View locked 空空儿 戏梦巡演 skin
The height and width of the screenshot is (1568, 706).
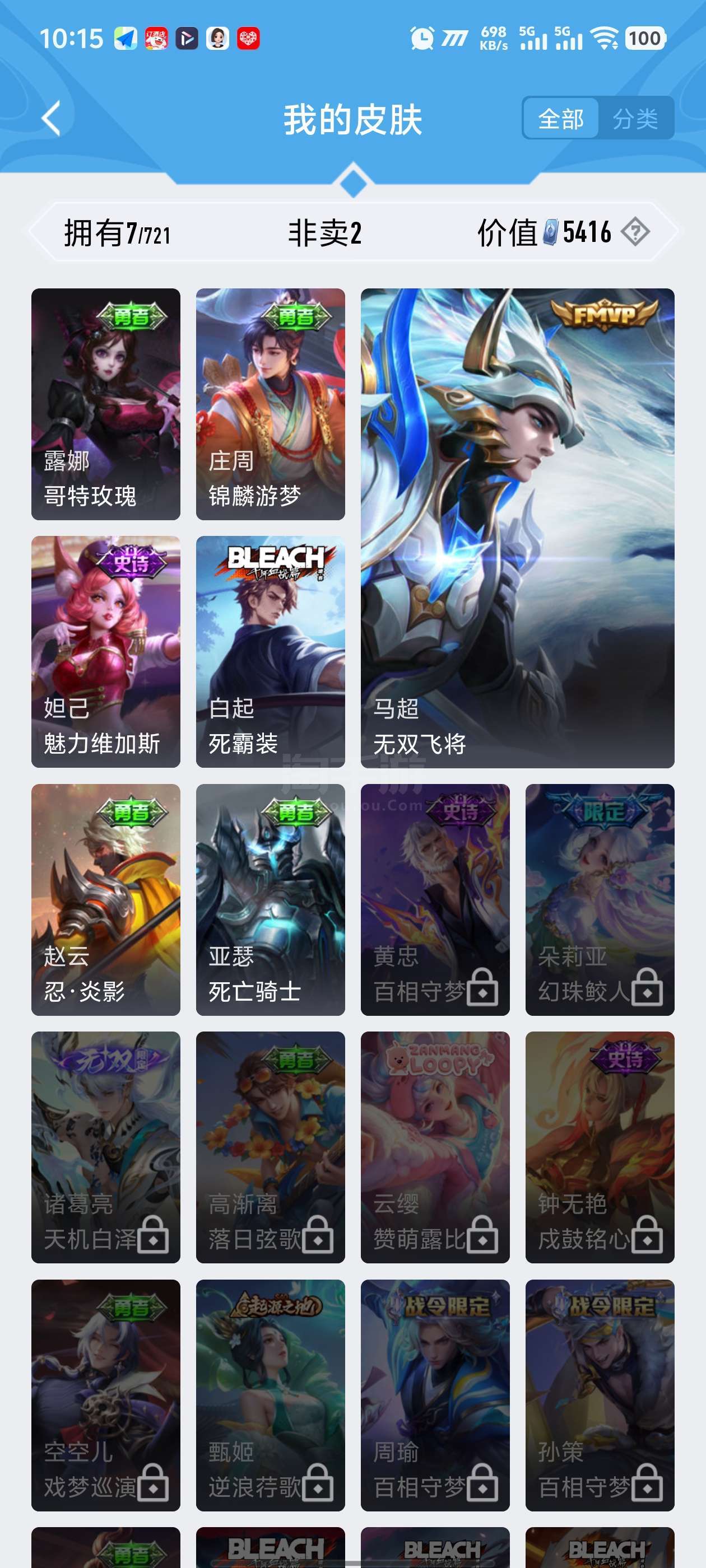pos(105,1394)
